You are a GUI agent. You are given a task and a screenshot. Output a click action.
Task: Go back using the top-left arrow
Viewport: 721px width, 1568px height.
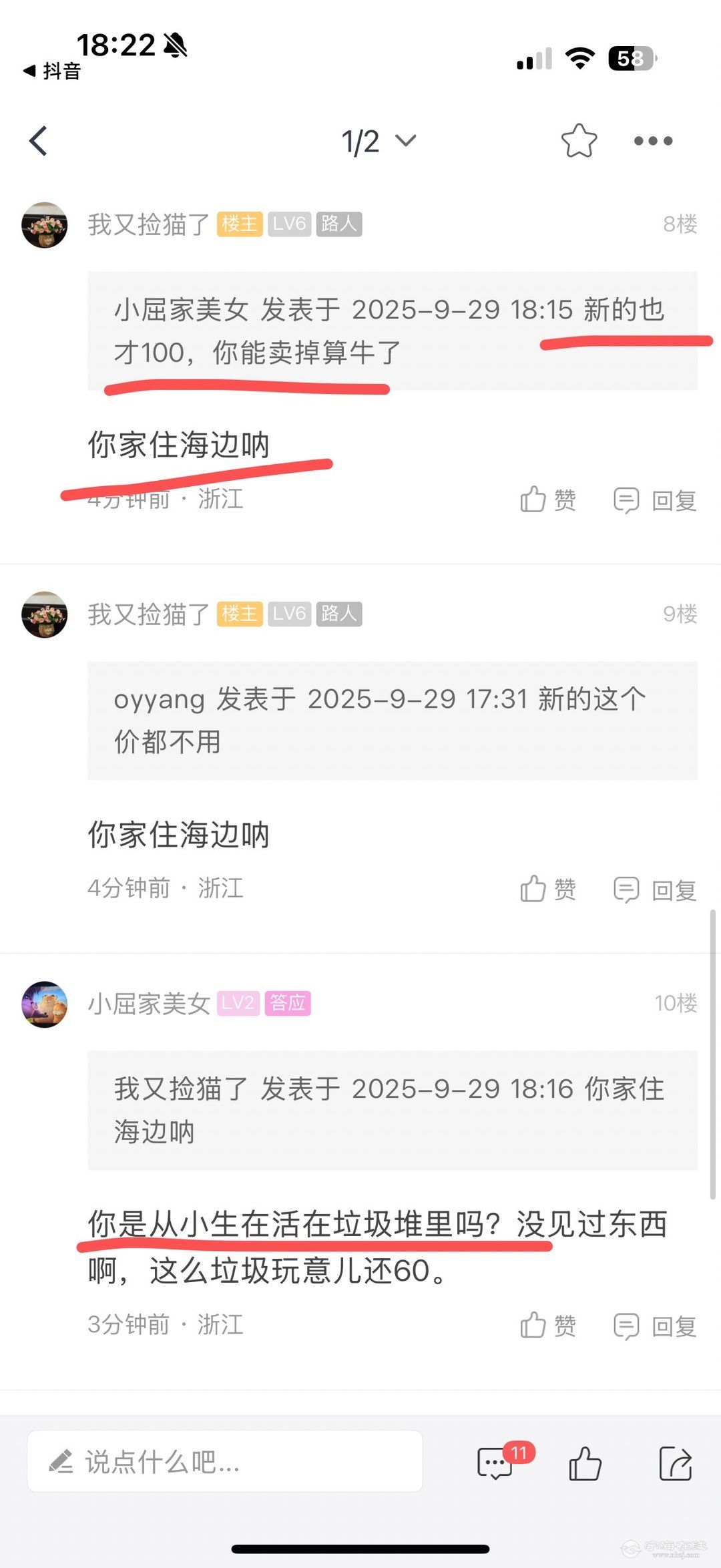[39, 141]
